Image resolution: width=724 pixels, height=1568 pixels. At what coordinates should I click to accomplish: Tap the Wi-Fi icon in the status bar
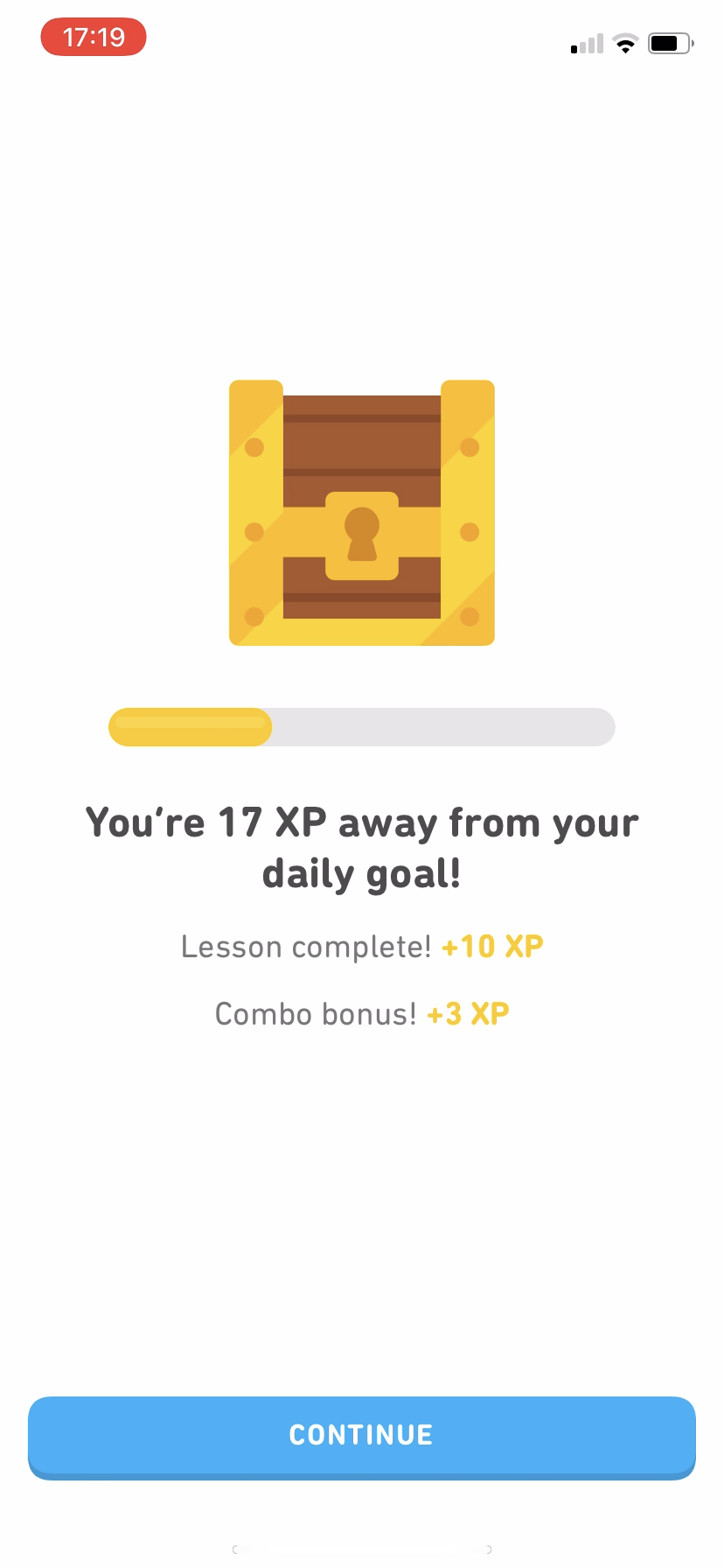pyautogui.click(x=624, y=42)
